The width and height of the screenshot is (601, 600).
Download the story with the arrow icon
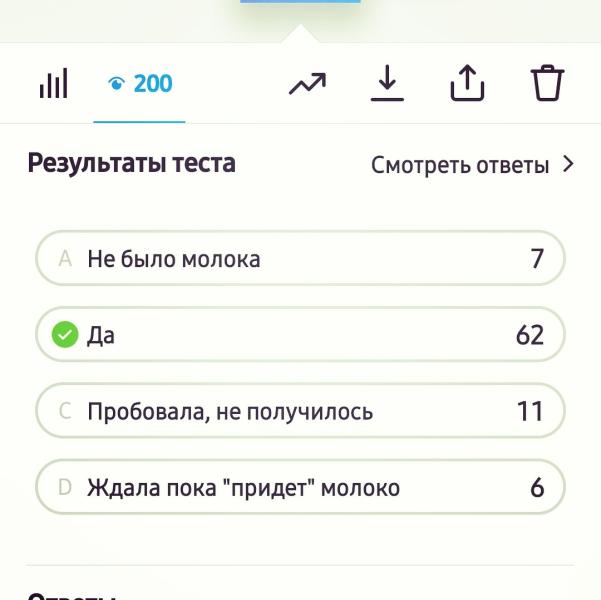pos(387,85)
